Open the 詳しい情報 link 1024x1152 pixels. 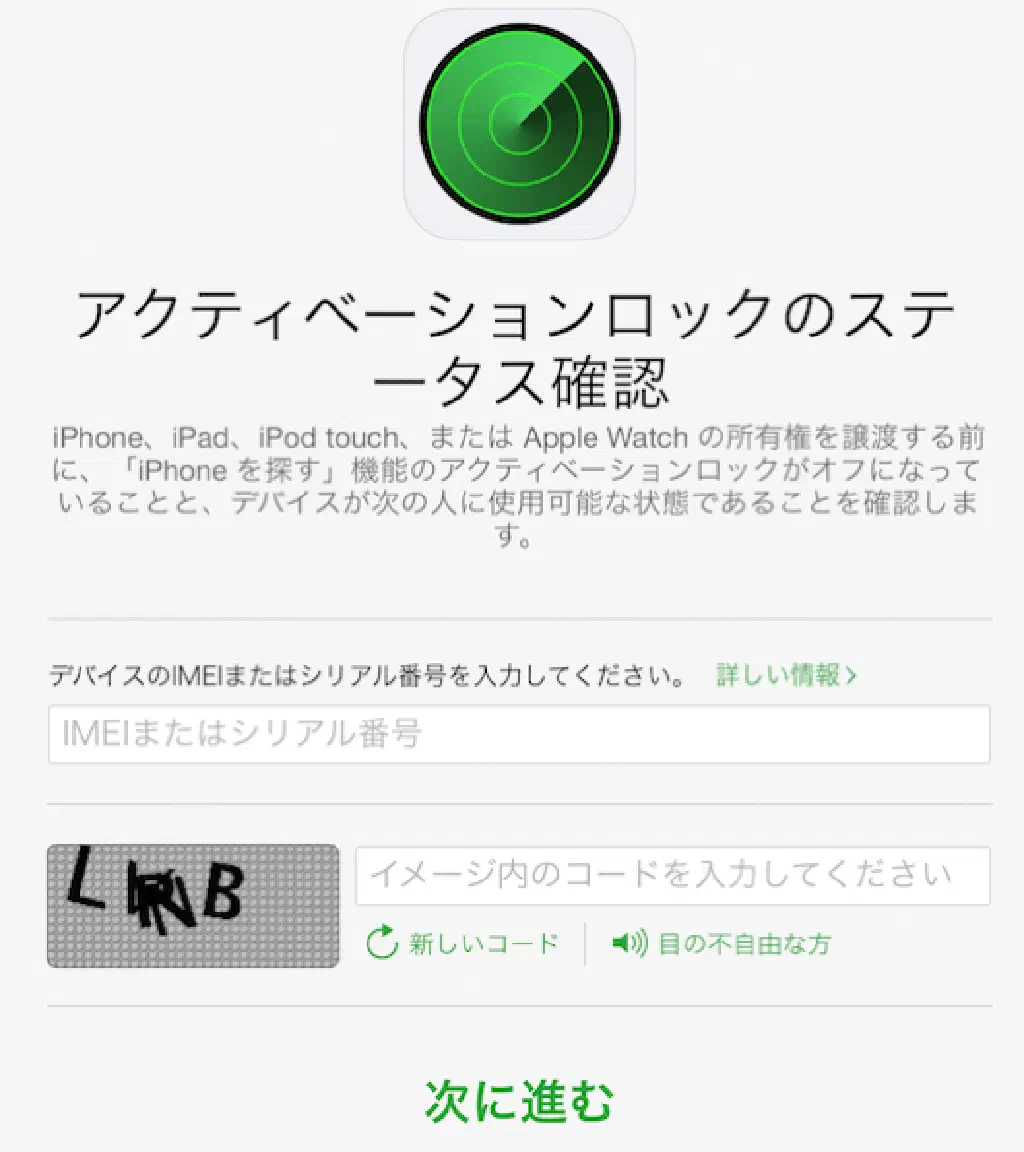[x=786, y=675]
